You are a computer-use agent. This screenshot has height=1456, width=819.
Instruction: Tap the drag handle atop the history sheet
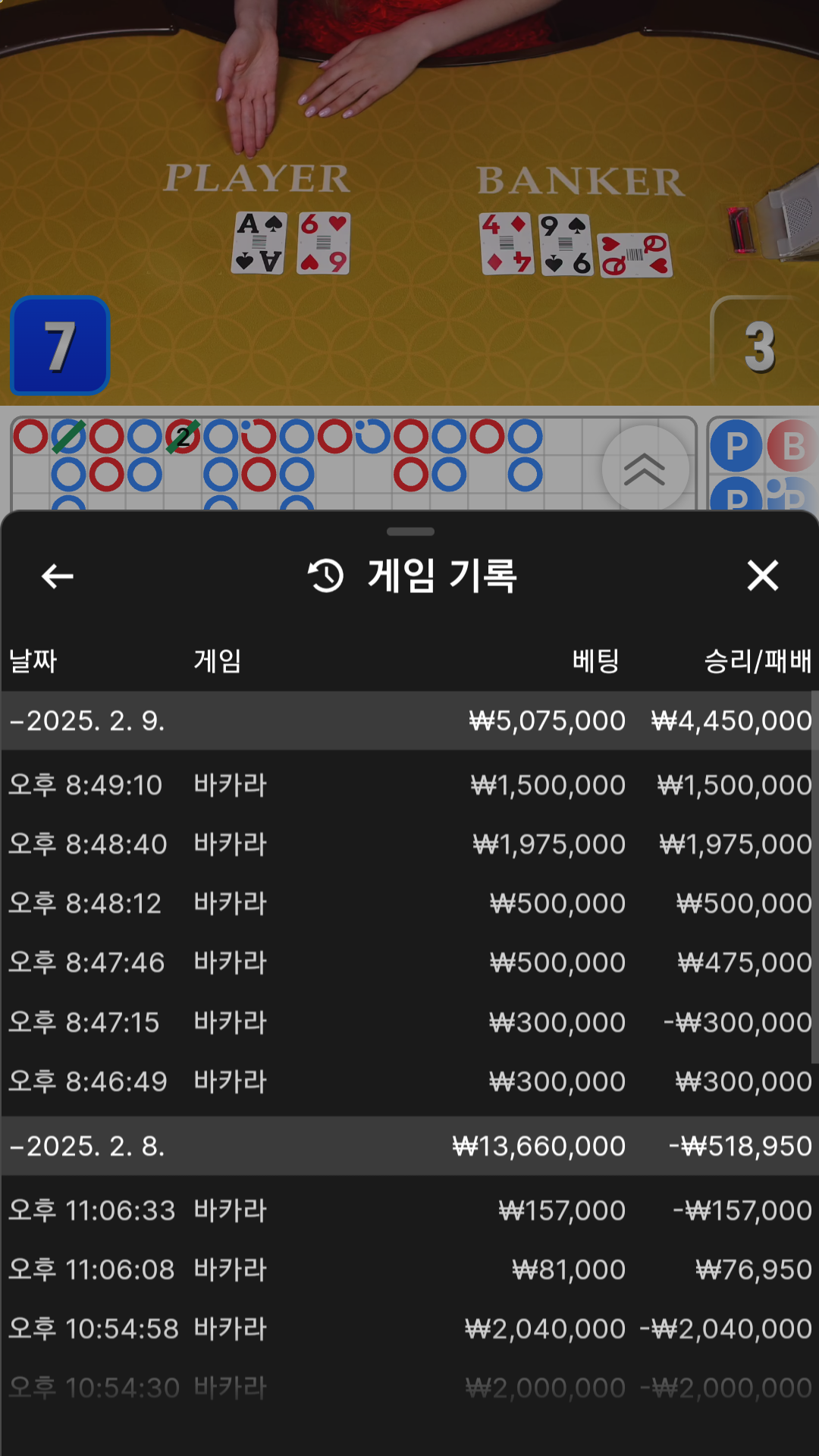point(410,532)
